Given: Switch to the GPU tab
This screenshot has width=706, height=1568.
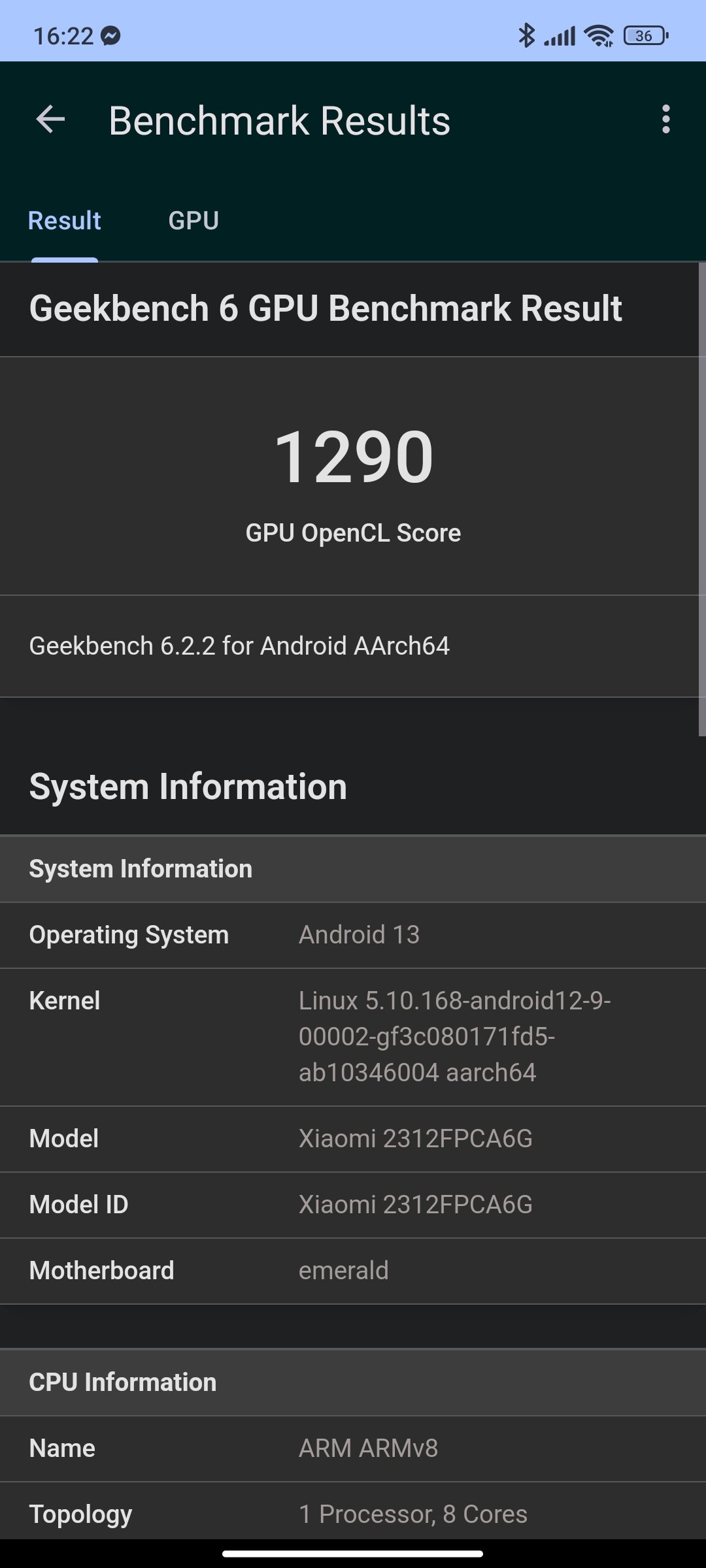Looking at the screenshot, I should coord(193,221).
